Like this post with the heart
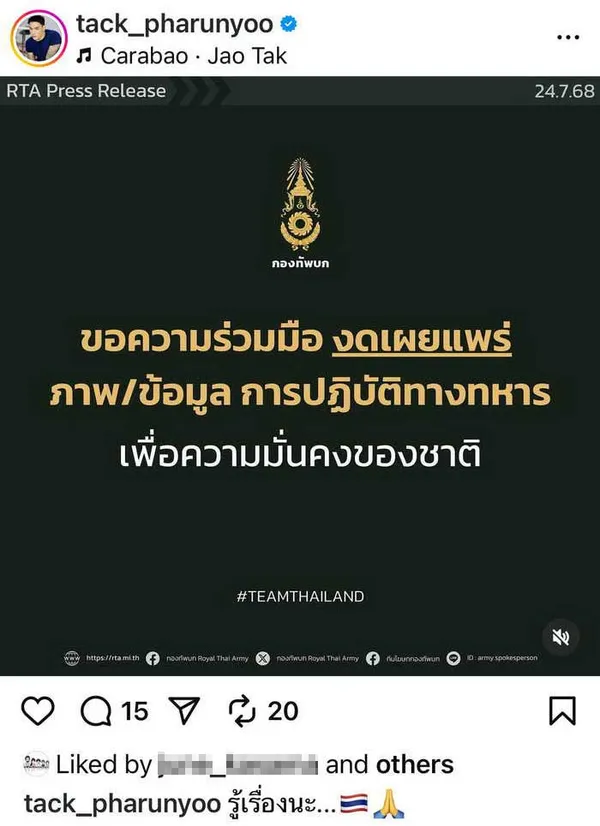 [x=38, y=711]
